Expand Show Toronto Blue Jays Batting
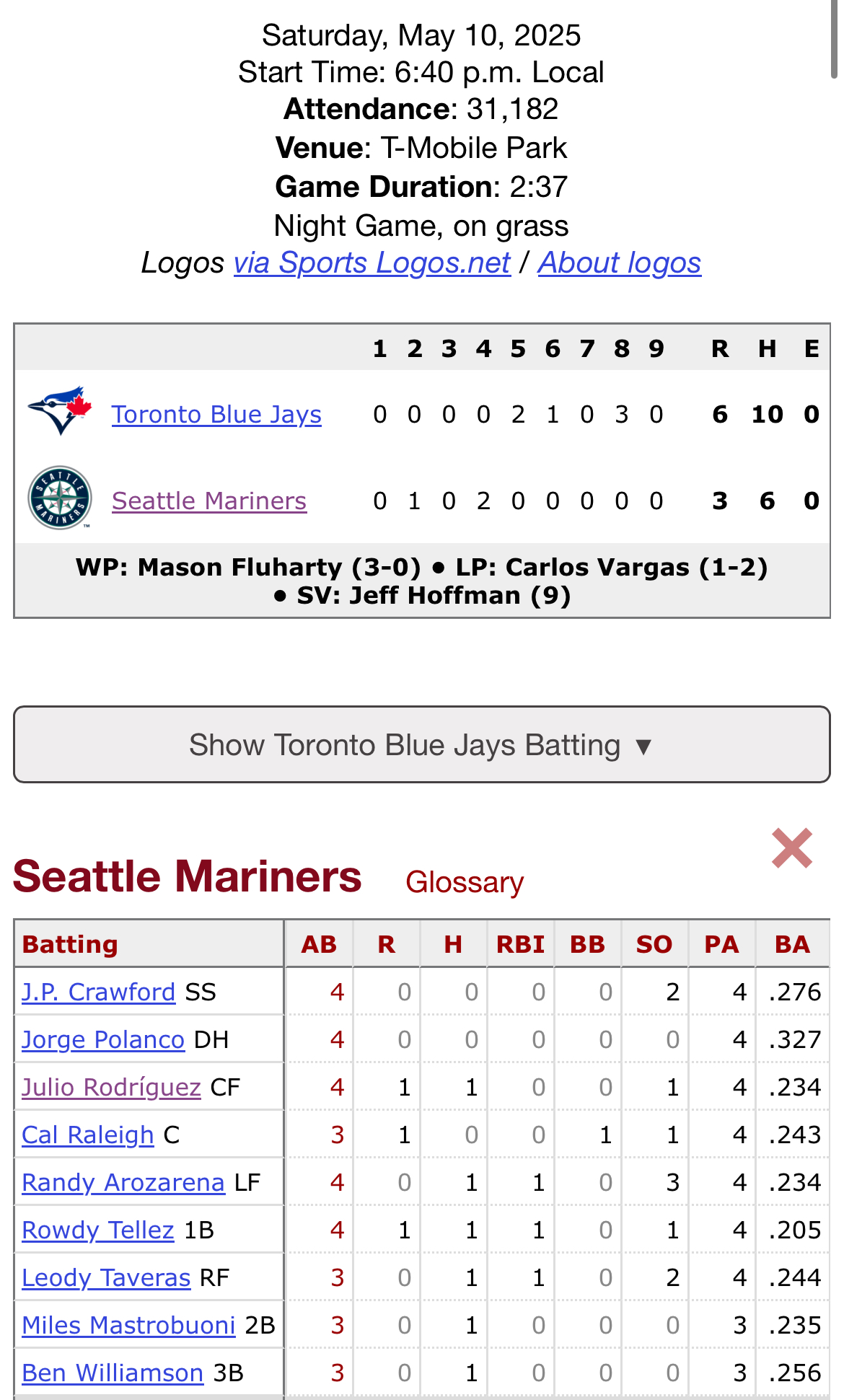This screenshot has height=1400, width=844. (421, 745)
